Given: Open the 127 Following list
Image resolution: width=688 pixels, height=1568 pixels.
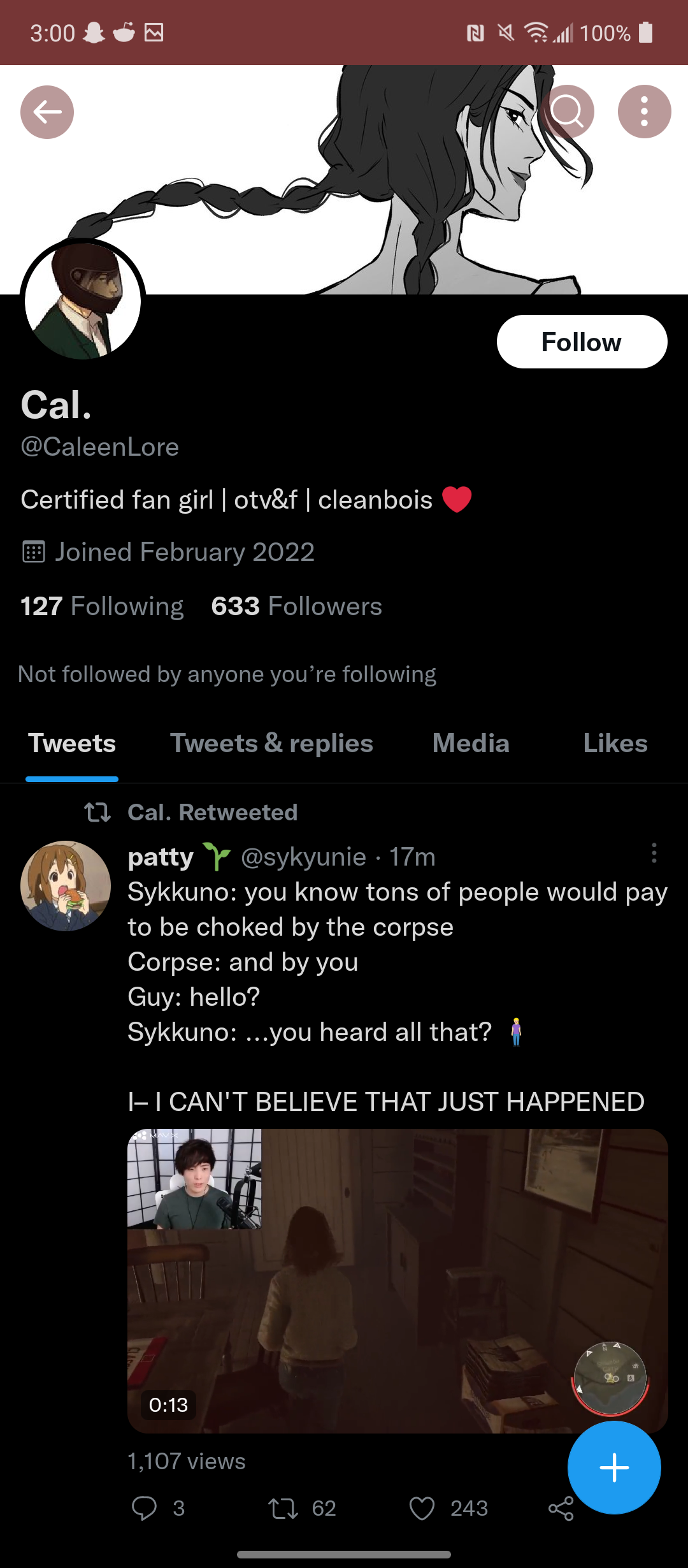Looking at the screenshot, I should coord(102,606).
